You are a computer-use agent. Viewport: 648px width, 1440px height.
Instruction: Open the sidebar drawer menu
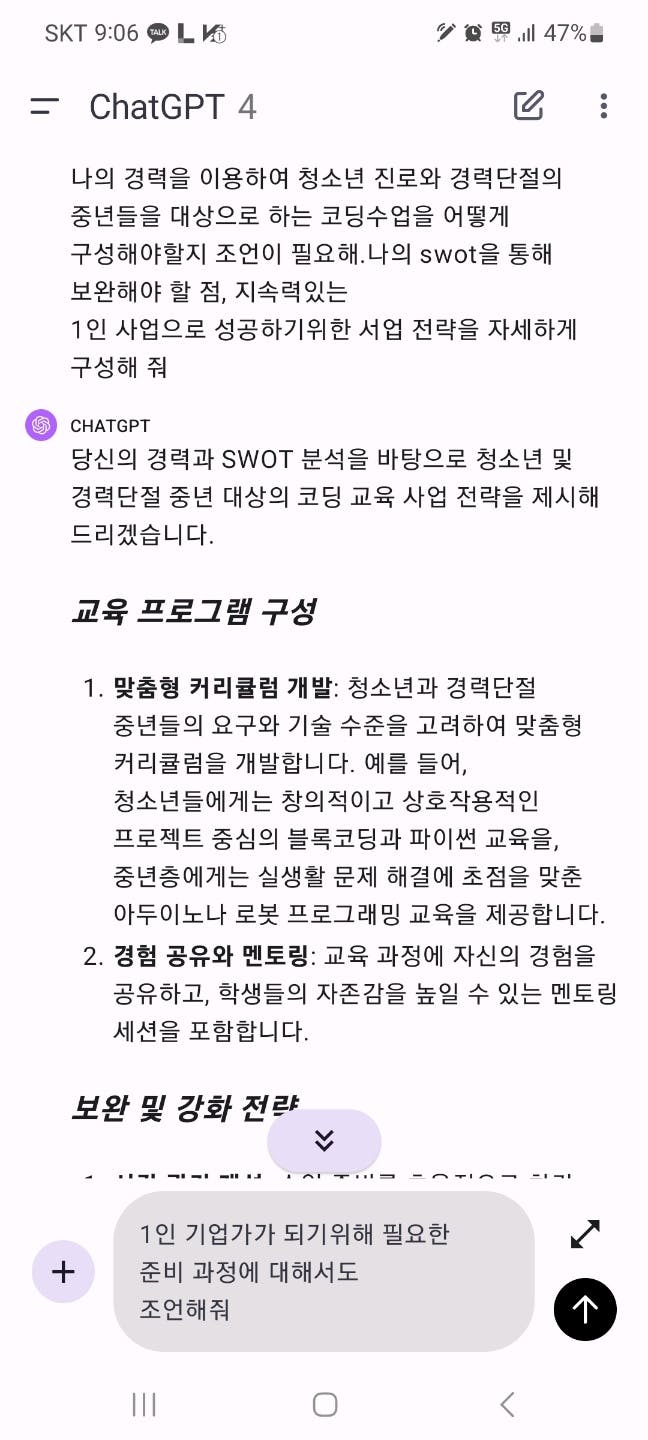[x=45, y=106]
